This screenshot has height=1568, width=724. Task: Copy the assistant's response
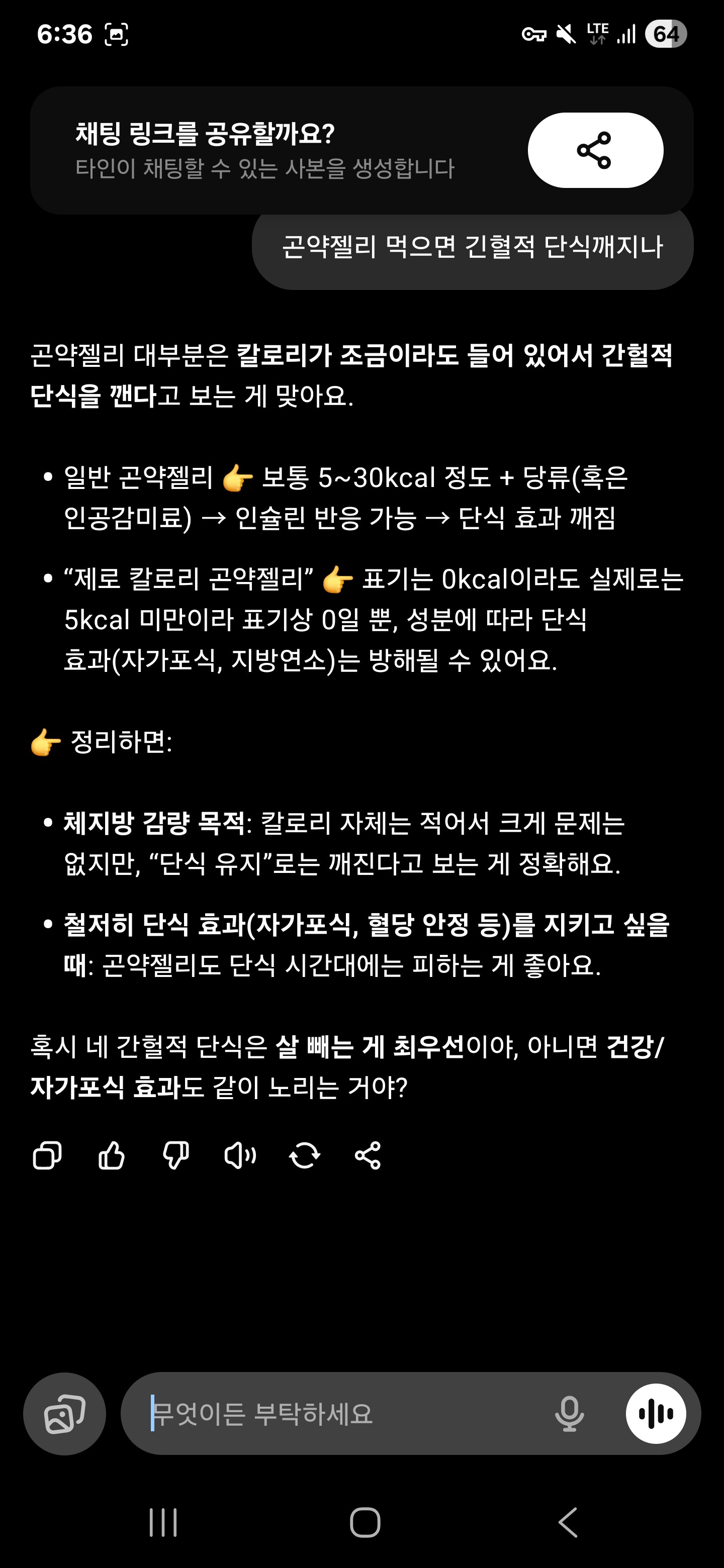pyautogui.click(x=47, y=1155)
